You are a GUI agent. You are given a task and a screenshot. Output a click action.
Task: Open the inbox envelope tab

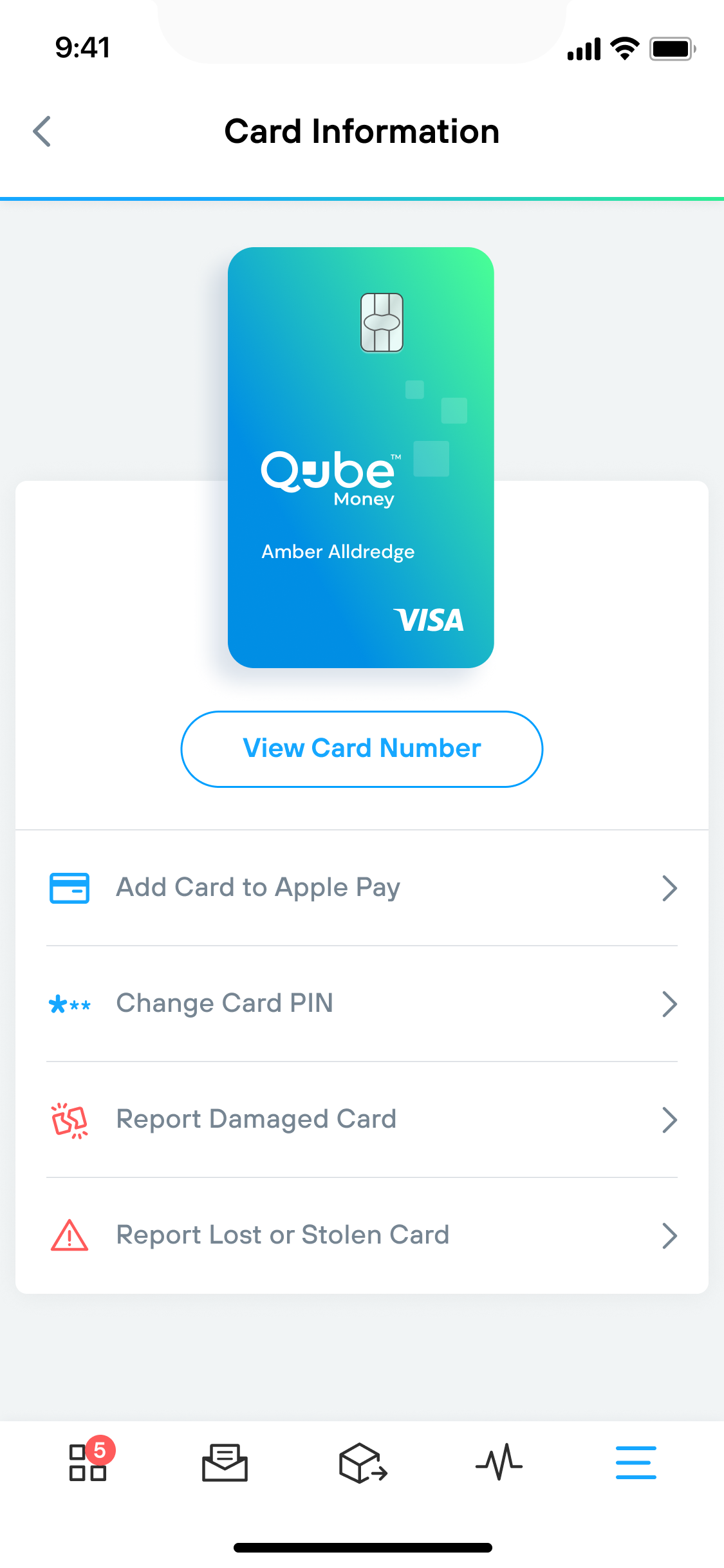point(225,1462)
